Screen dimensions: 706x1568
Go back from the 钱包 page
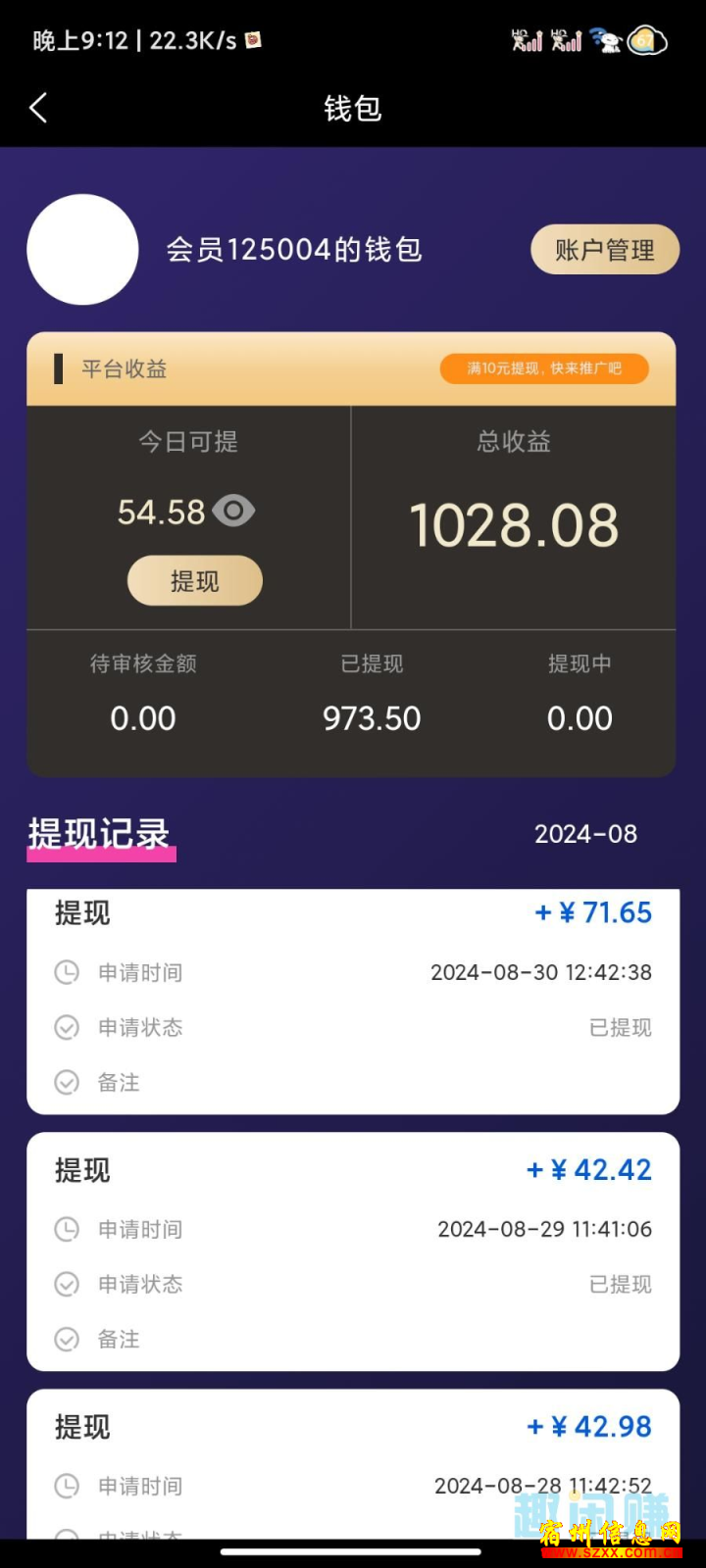(39, 108)
